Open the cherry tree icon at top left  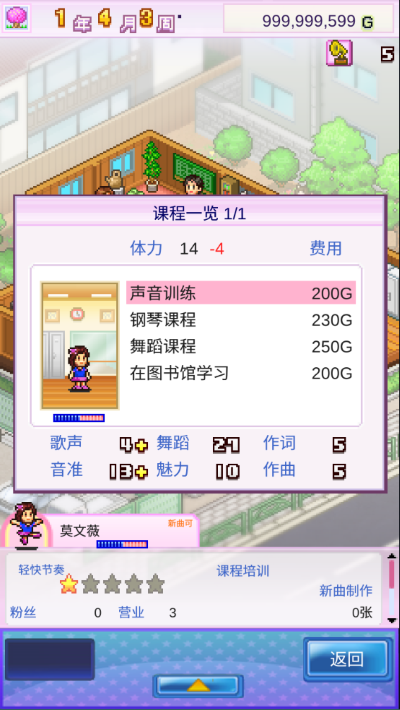click(x=17, y=18)
